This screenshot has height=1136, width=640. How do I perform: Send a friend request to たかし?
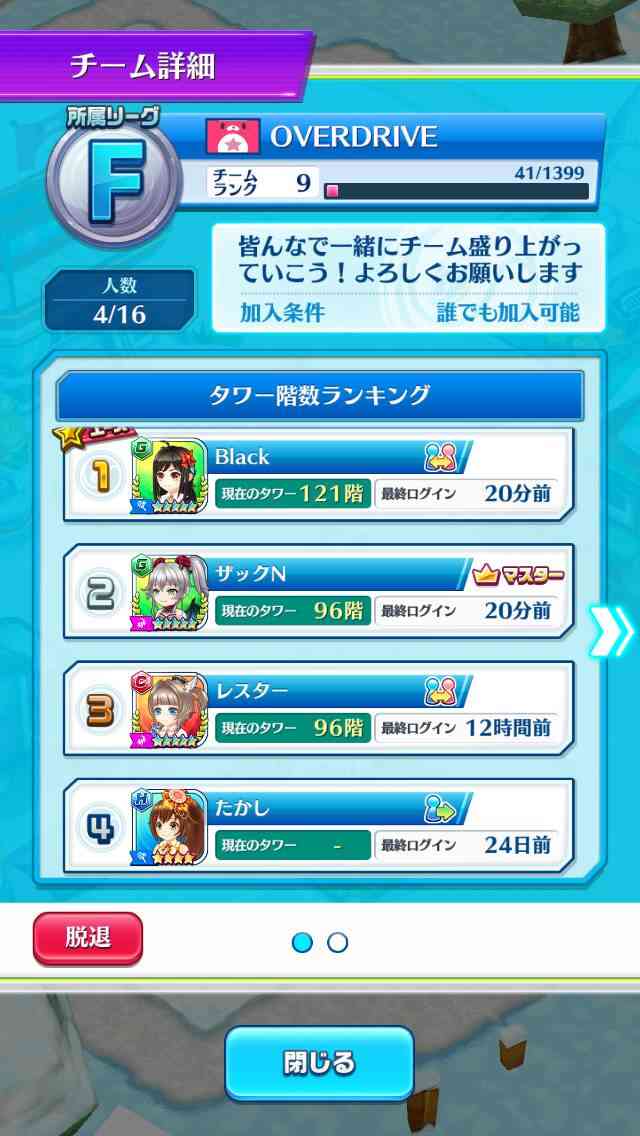tap(441, 808)
